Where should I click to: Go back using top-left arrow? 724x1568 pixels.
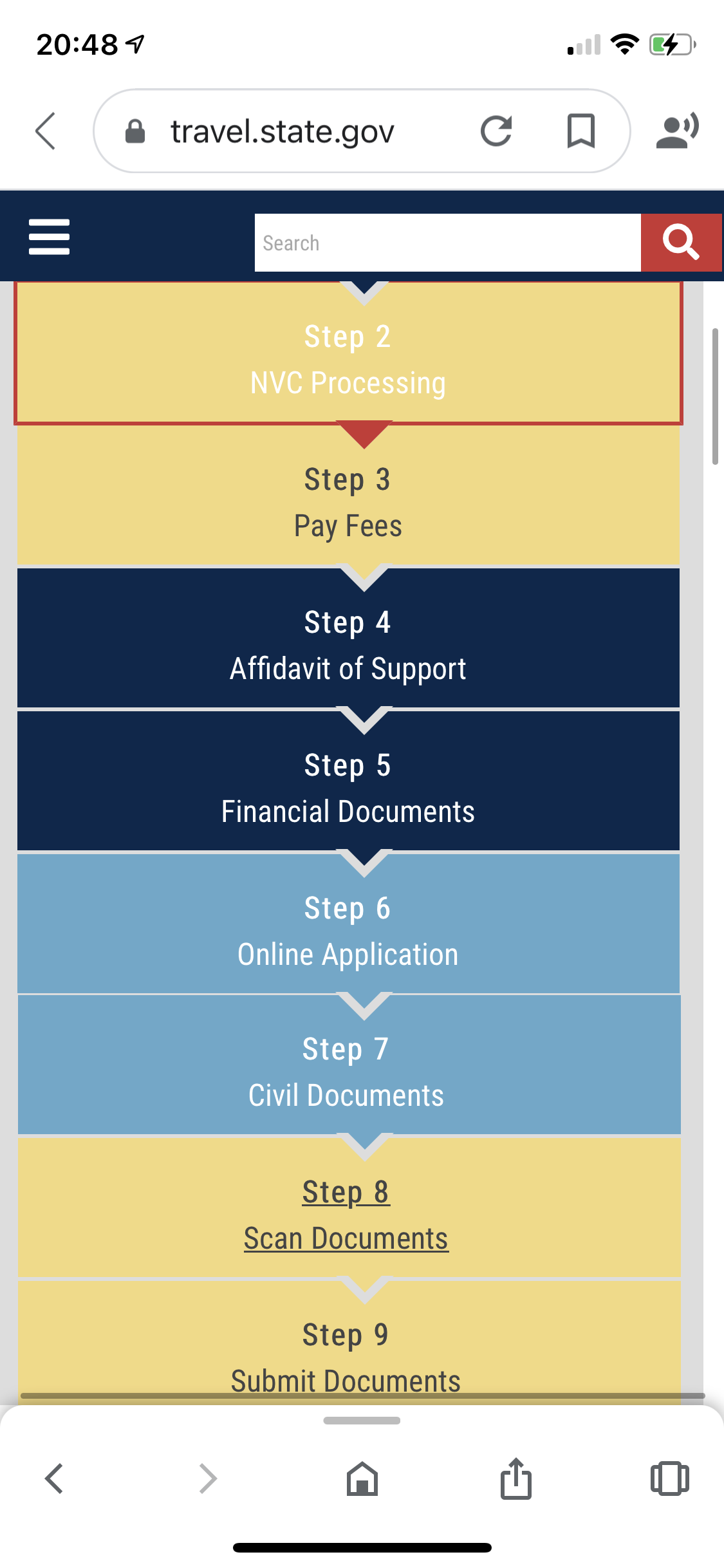coord(46,131)
